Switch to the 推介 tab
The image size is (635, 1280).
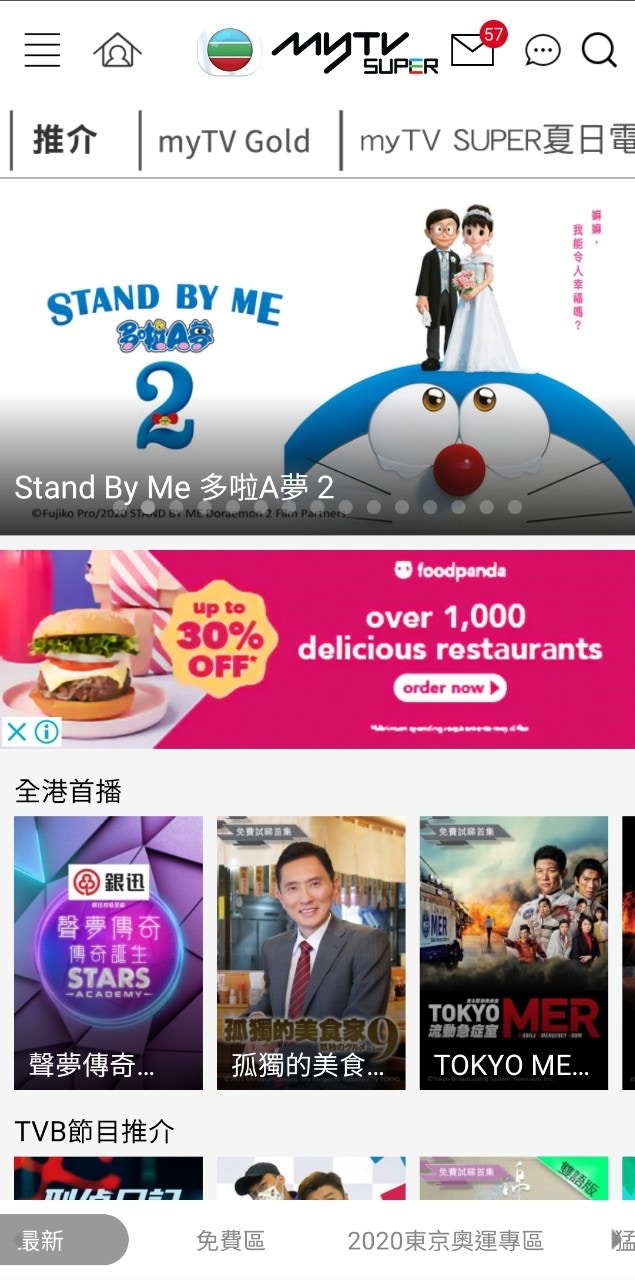point(65,141)
